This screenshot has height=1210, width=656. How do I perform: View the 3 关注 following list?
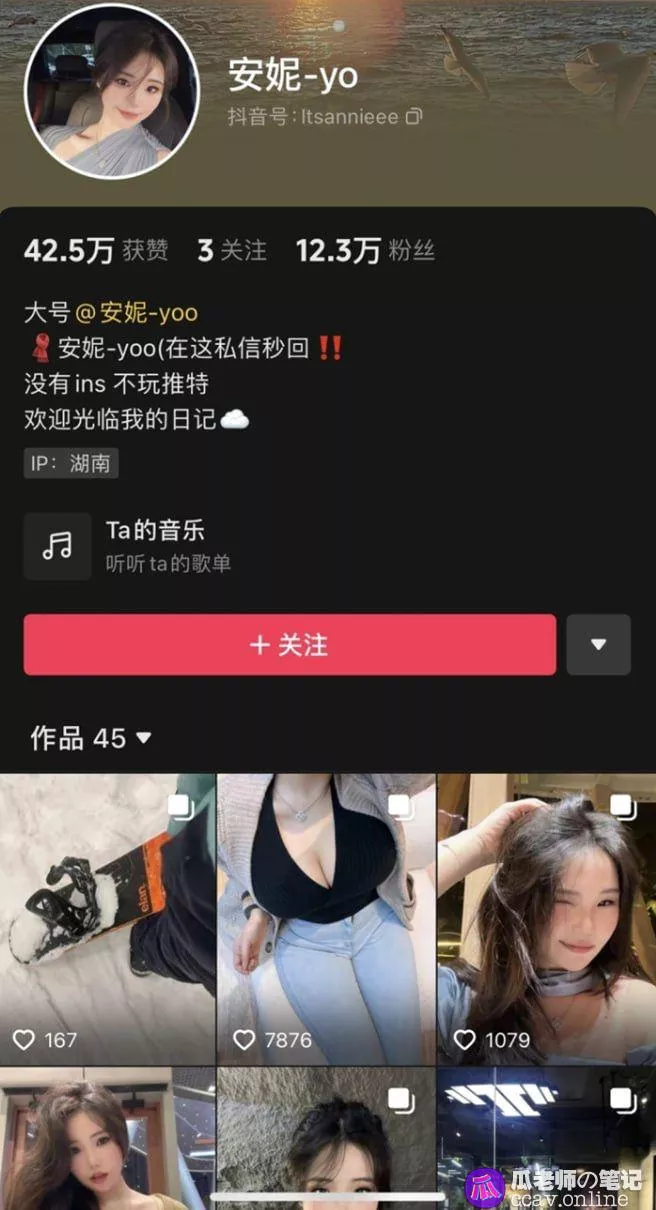pos(232,251)
